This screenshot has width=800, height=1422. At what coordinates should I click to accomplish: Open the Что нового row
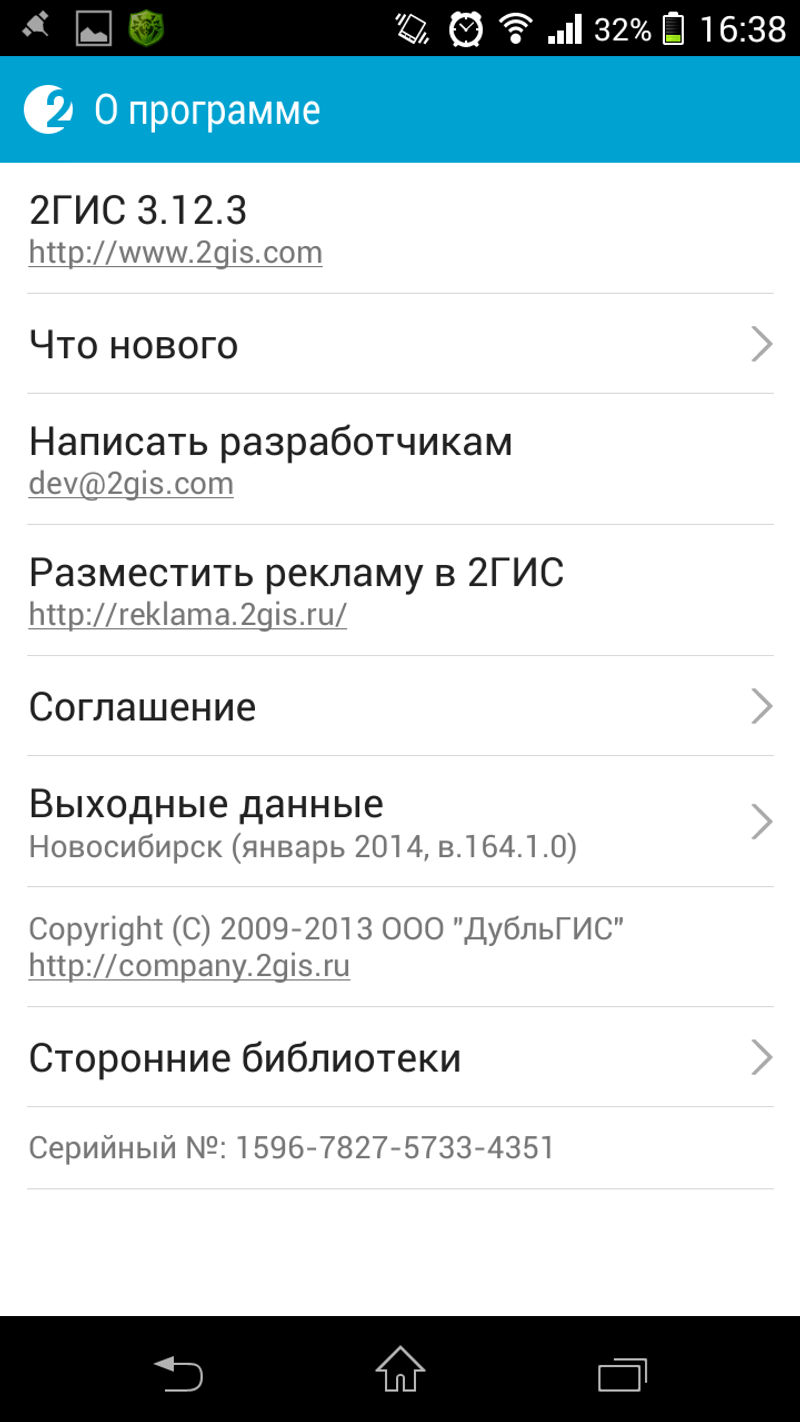coord(400,345)
